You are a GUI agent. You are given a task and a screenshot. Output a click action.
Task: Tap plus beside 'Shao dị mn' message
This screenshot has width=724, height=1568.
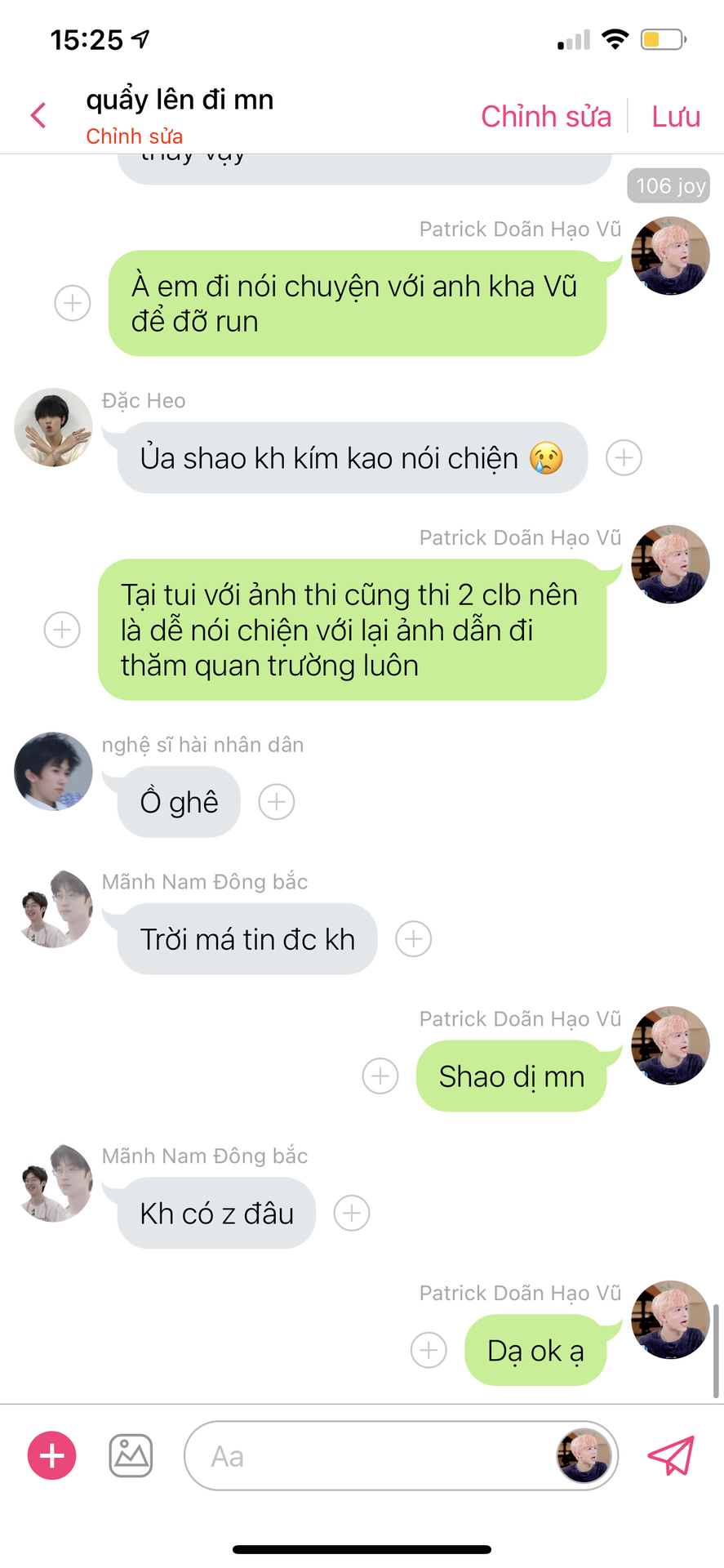(380, 1076)
